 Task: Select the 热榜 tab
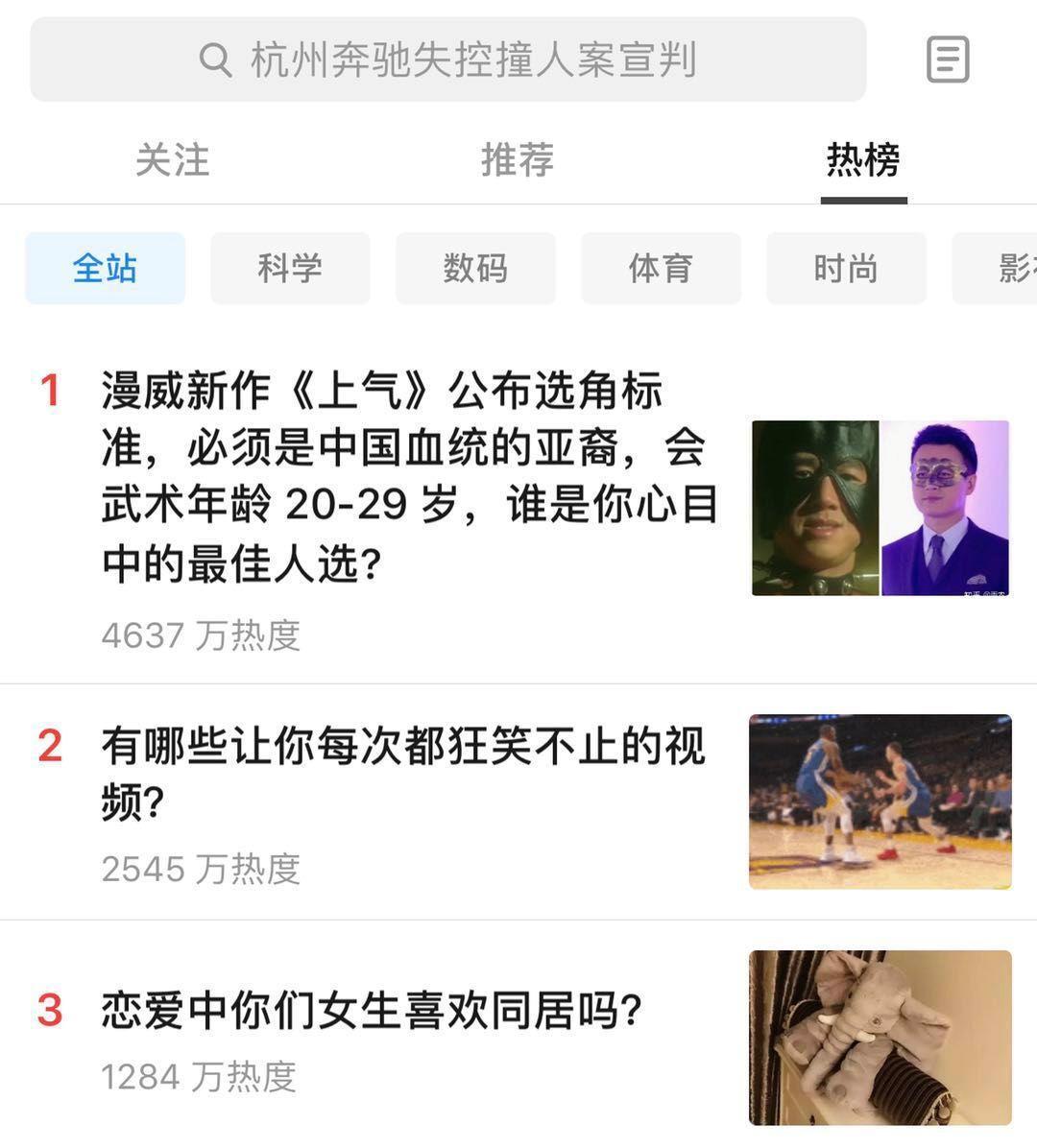pos(863,159)
